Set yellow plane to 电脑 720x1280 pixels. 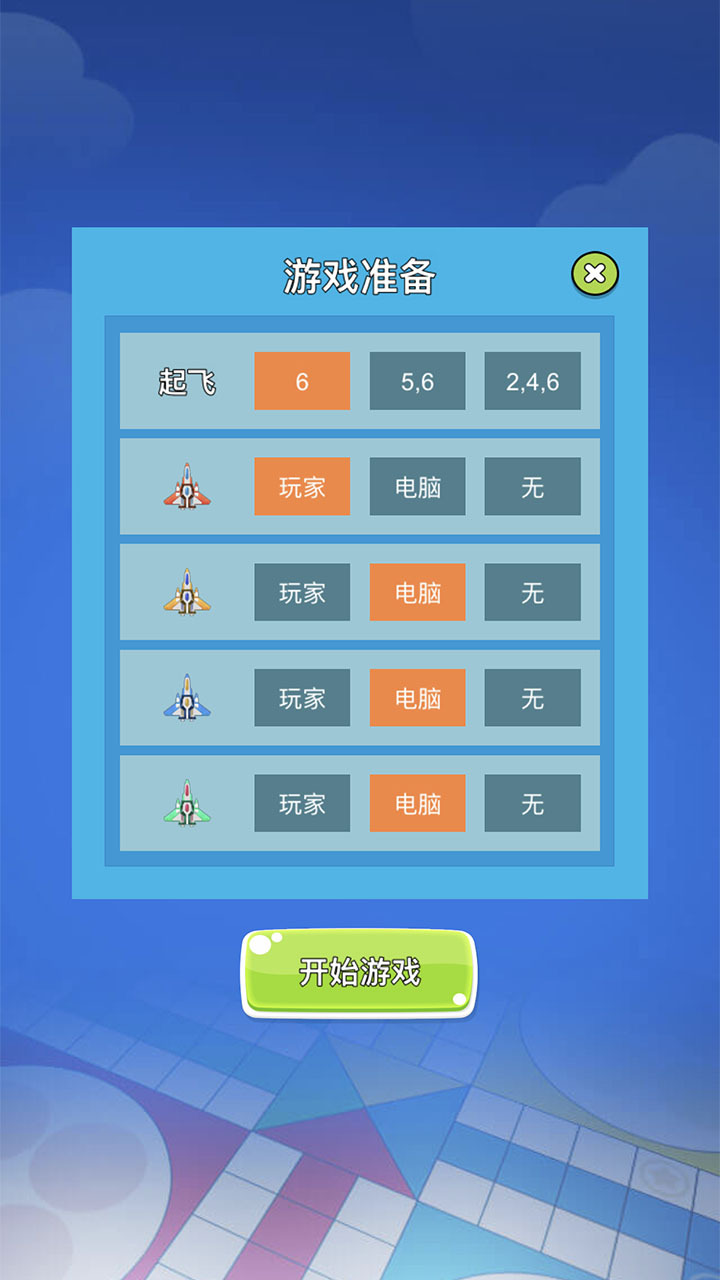[417, 592]
